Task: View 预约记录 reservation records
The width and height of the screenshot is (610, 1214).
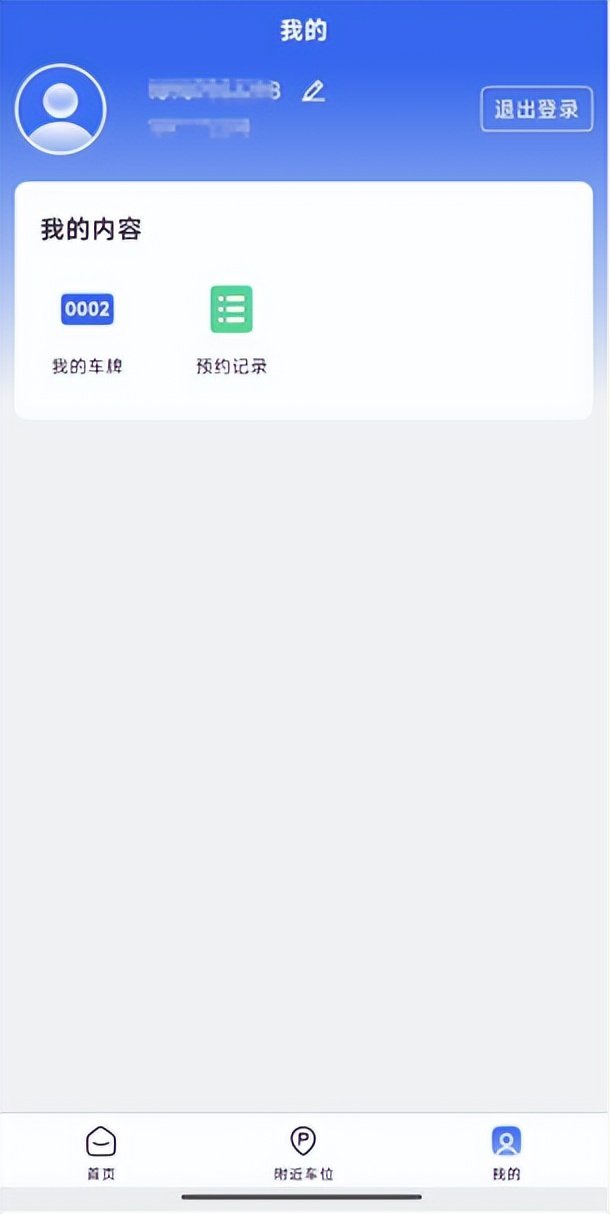Action: (231, 329)
